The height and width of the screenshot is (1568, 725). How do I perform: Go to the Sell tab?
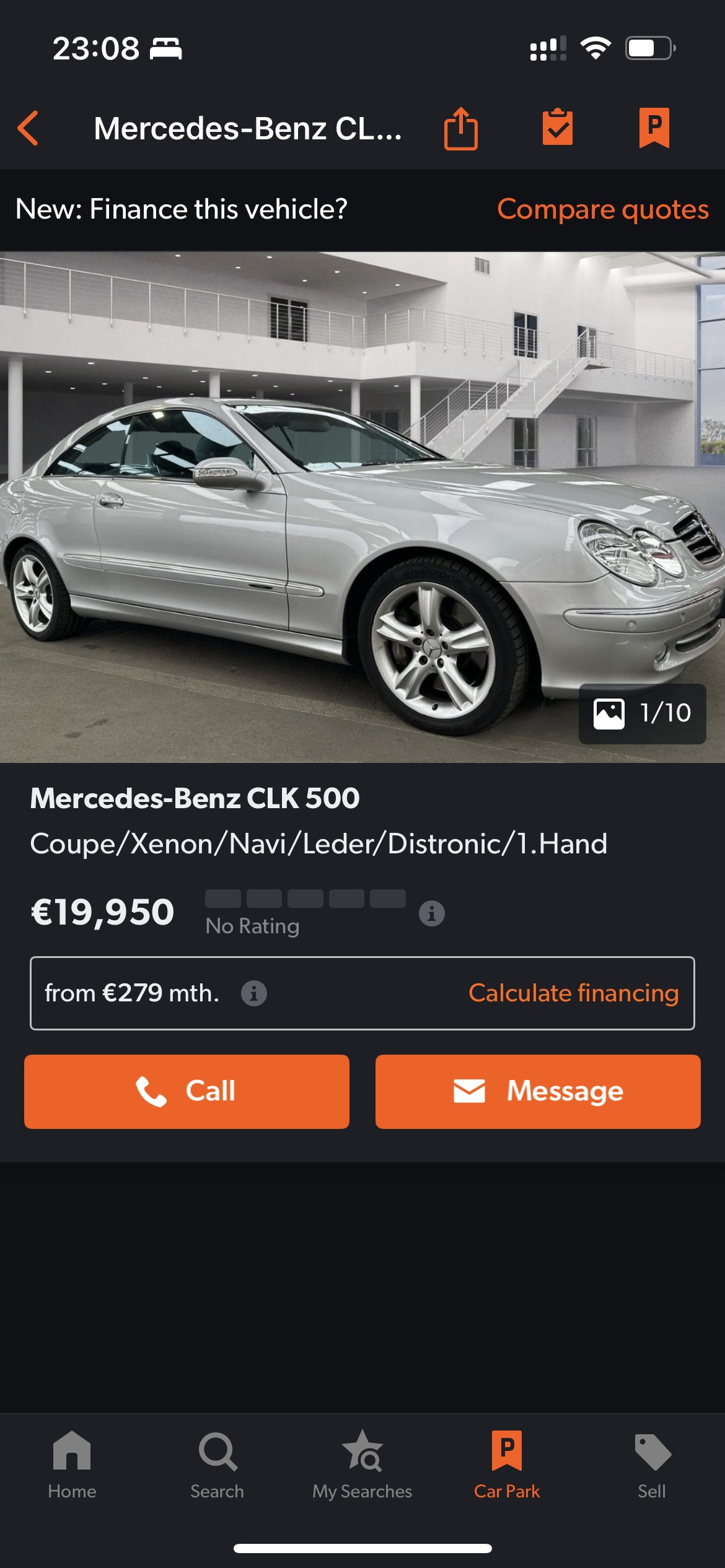pos(652,1465)
